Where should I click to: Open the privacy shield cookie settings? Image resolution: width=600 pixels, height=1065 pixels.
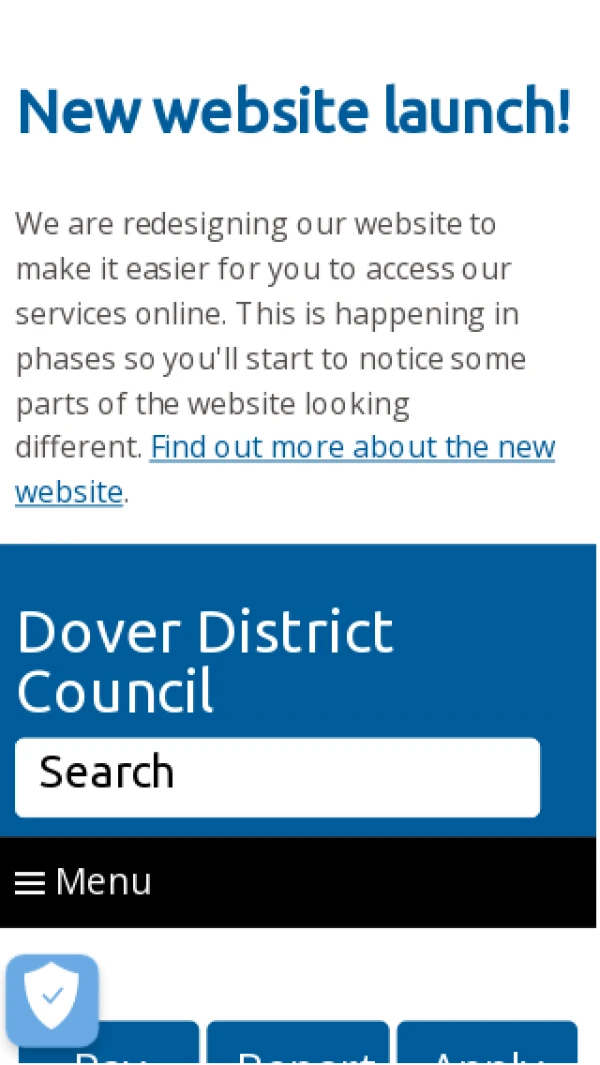coord(52,999)
